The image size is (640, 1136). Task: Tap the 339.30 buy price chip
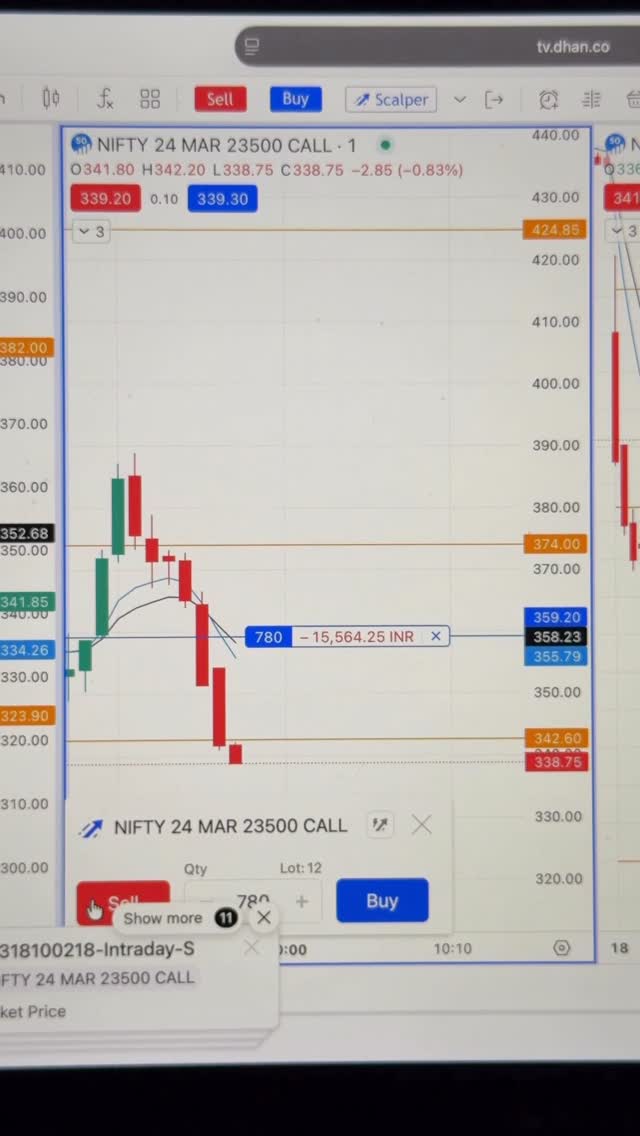(222, 199)
